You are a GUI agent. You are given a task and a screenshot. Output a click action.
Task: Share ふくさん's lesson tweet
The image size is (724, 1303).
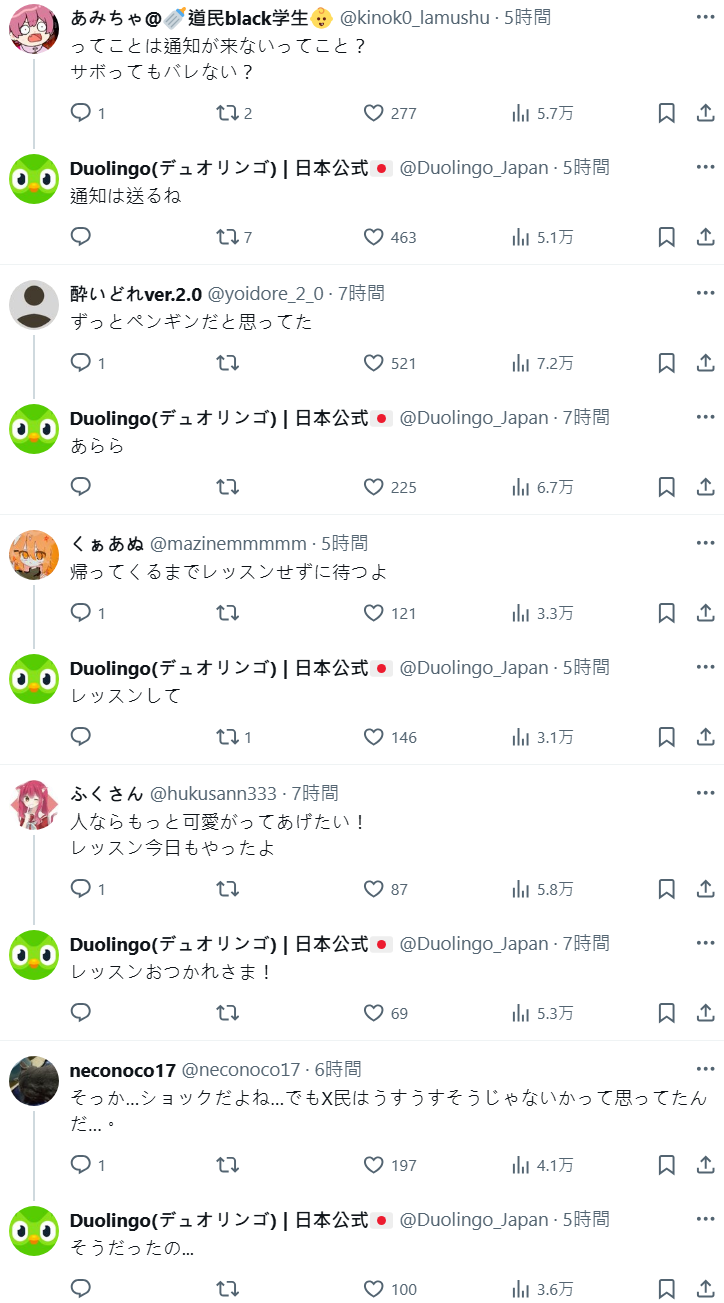[705, 889]
